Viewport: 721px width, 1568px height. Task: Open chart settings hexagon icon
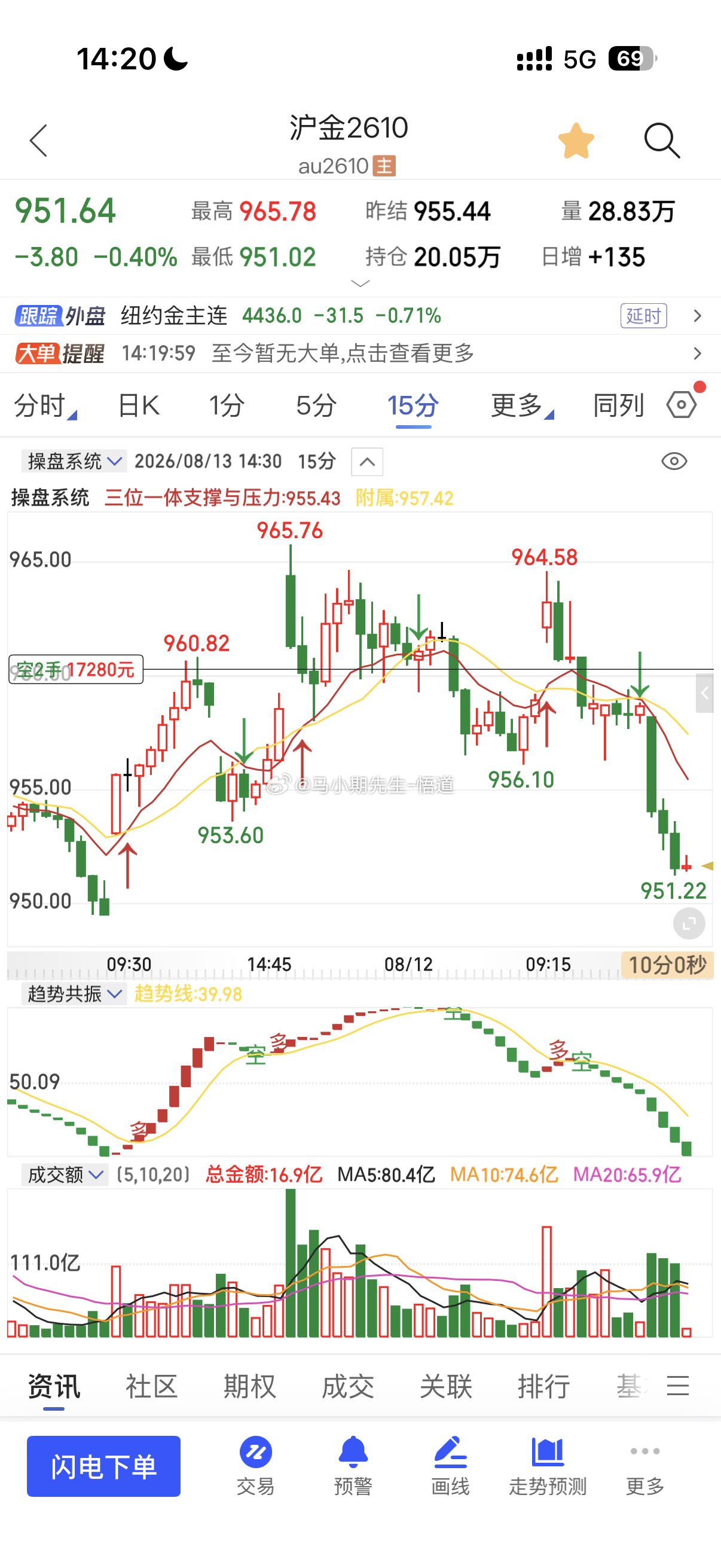682,404
